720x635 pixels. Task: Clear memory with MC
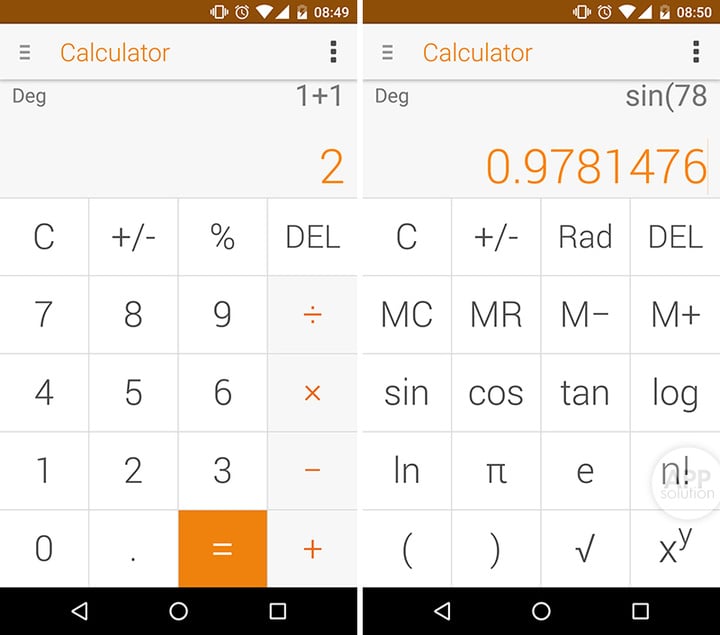[406, 315]
